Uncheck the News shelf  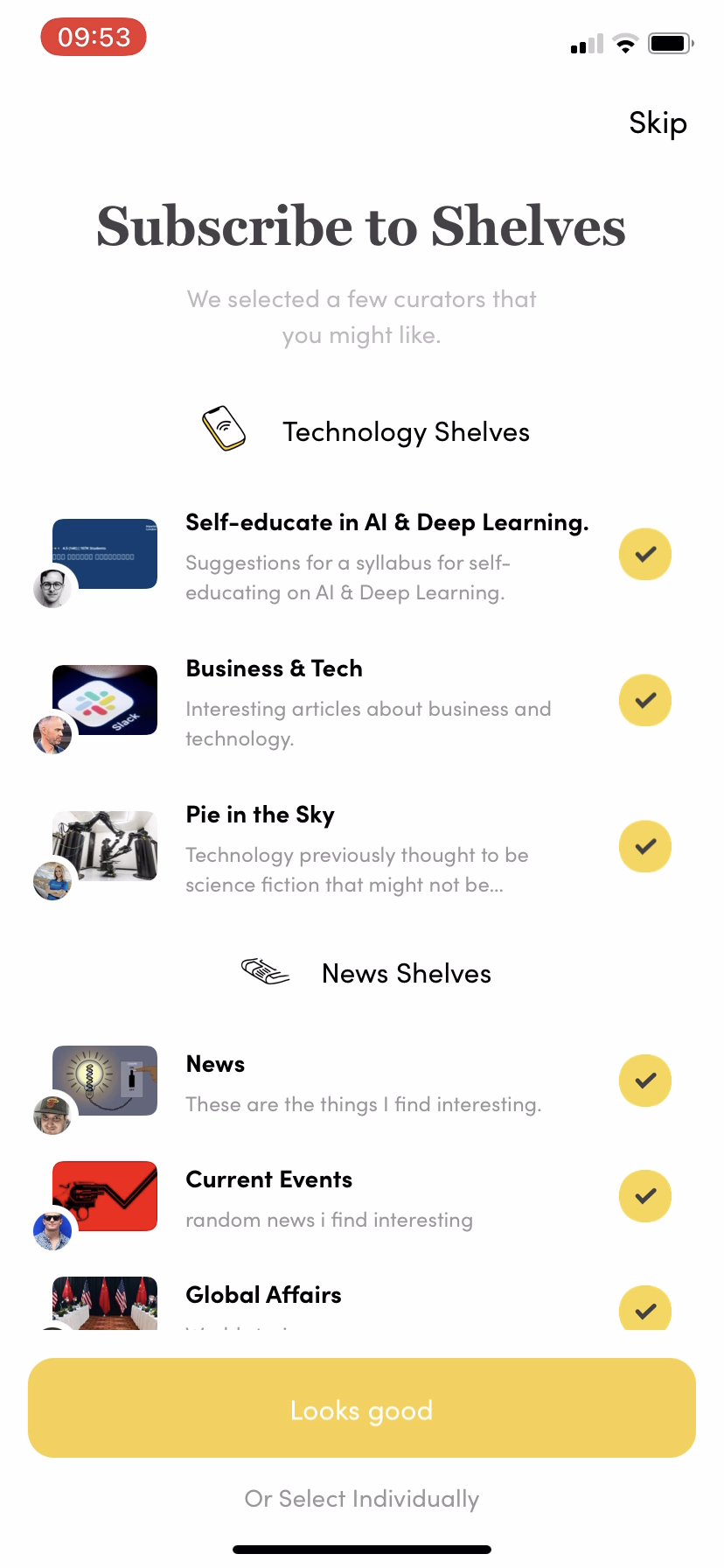[645, 1081]
